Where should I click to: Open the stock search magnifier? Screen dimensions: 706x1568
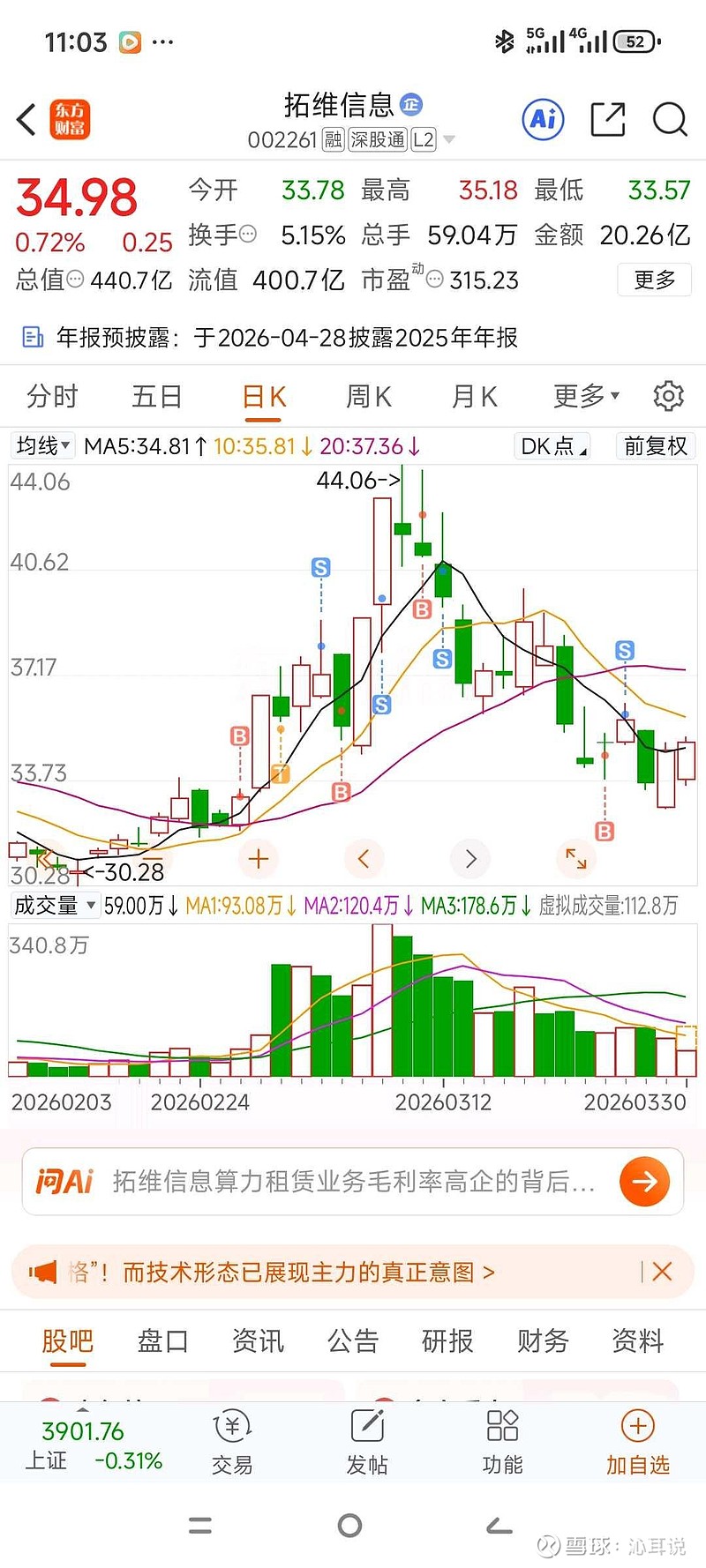[x=669, y=119]
